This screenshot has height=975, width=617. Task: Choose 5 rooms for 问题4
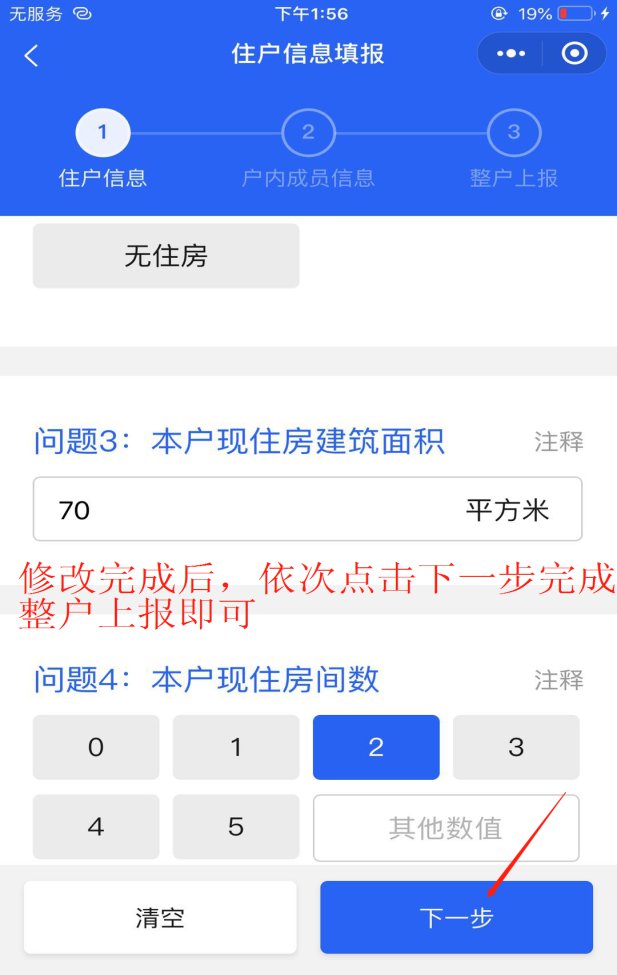236,827
